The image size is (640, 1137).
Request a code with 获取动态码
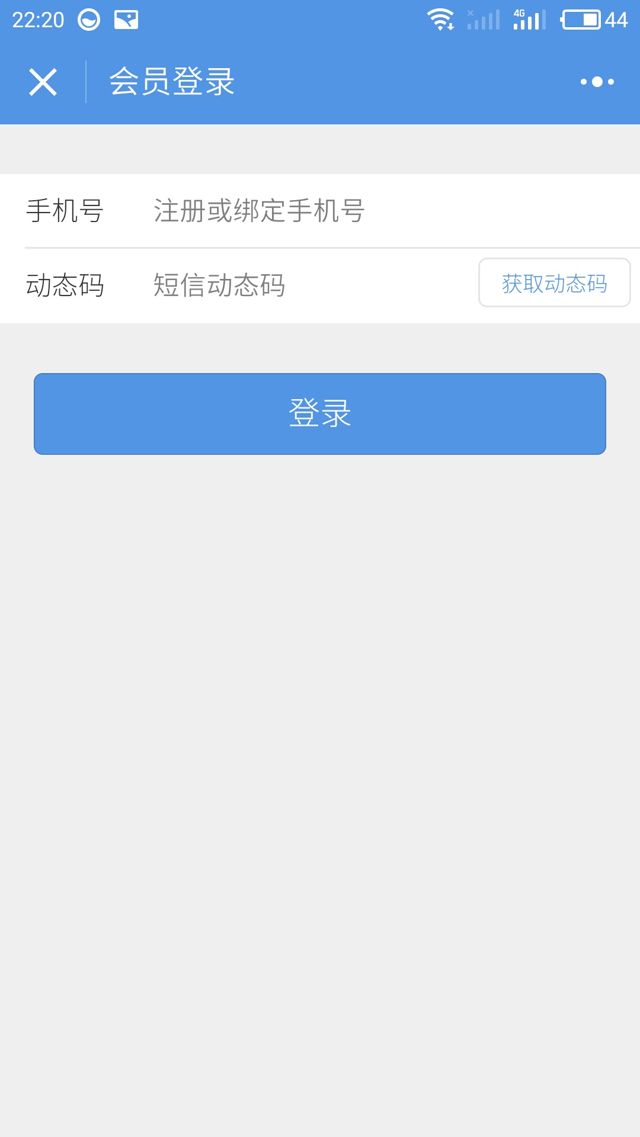tap(554, 283)
